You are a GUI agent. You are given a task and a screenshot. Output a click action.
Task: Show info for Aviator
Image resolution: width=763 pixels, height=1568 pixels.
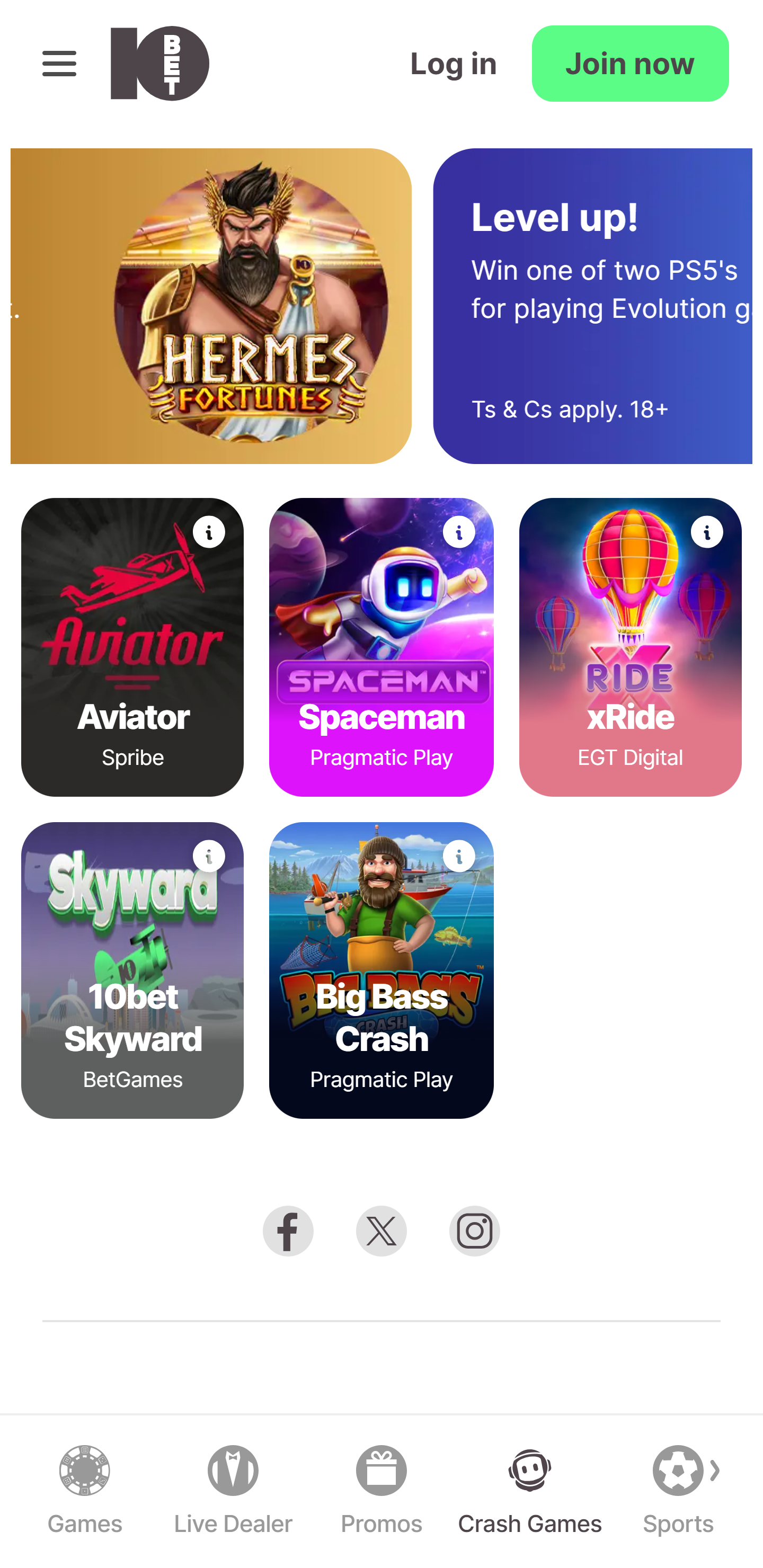pos(209,532)
